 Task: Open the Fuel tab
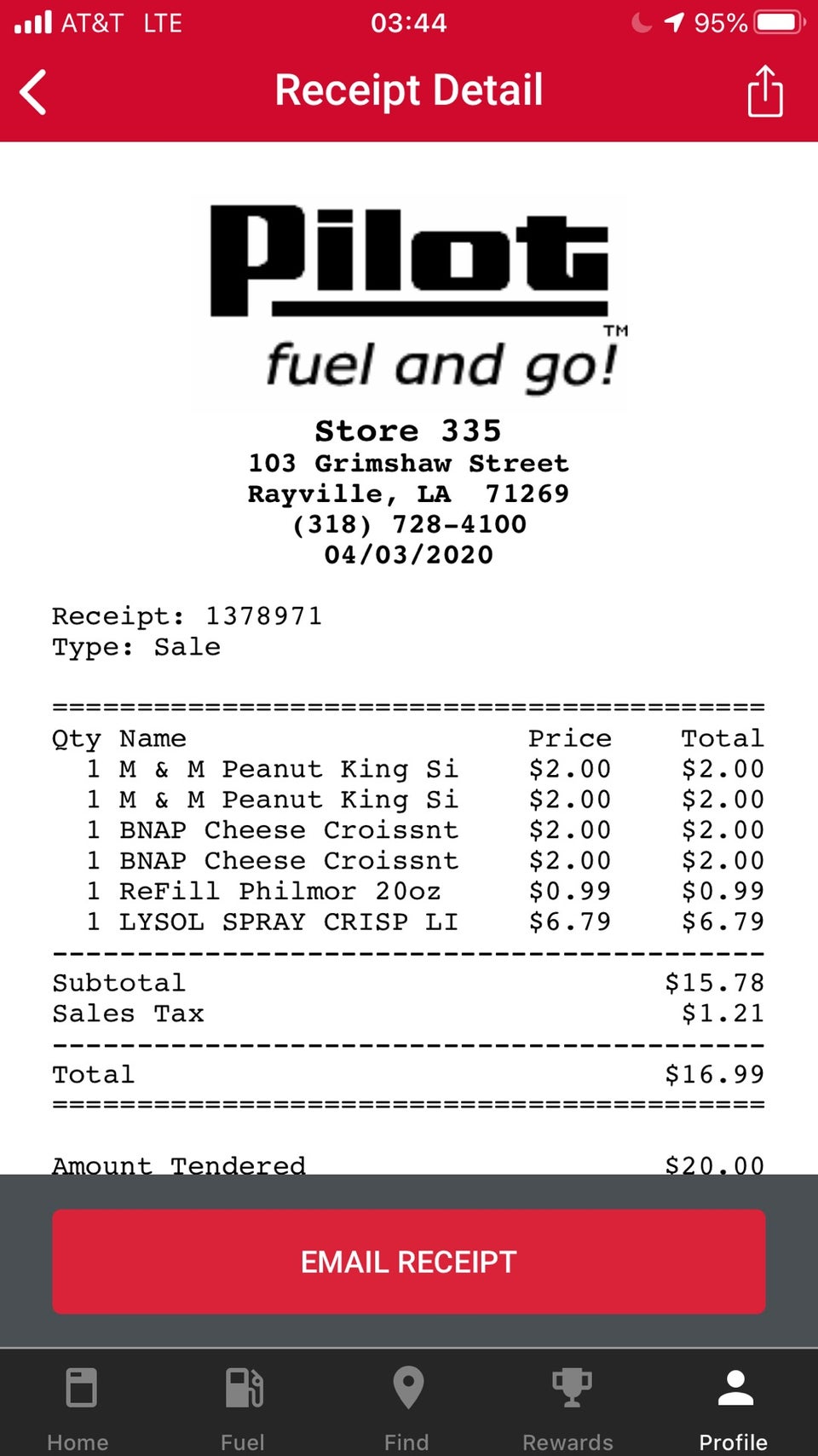(x=244, y=1407)
